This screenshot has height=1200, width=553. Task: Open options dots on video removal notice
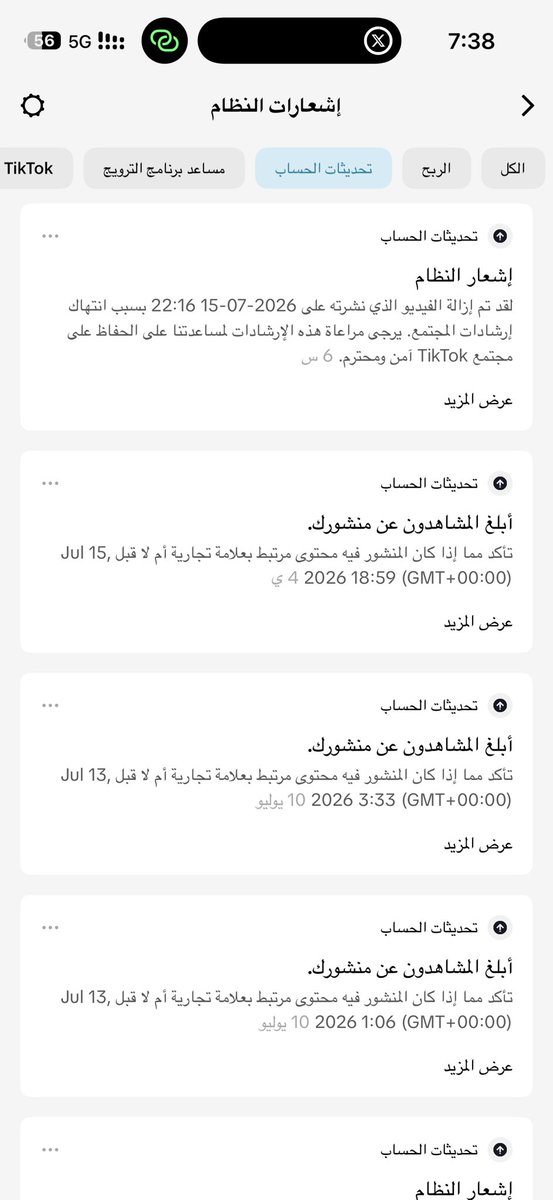click(51, 236)
